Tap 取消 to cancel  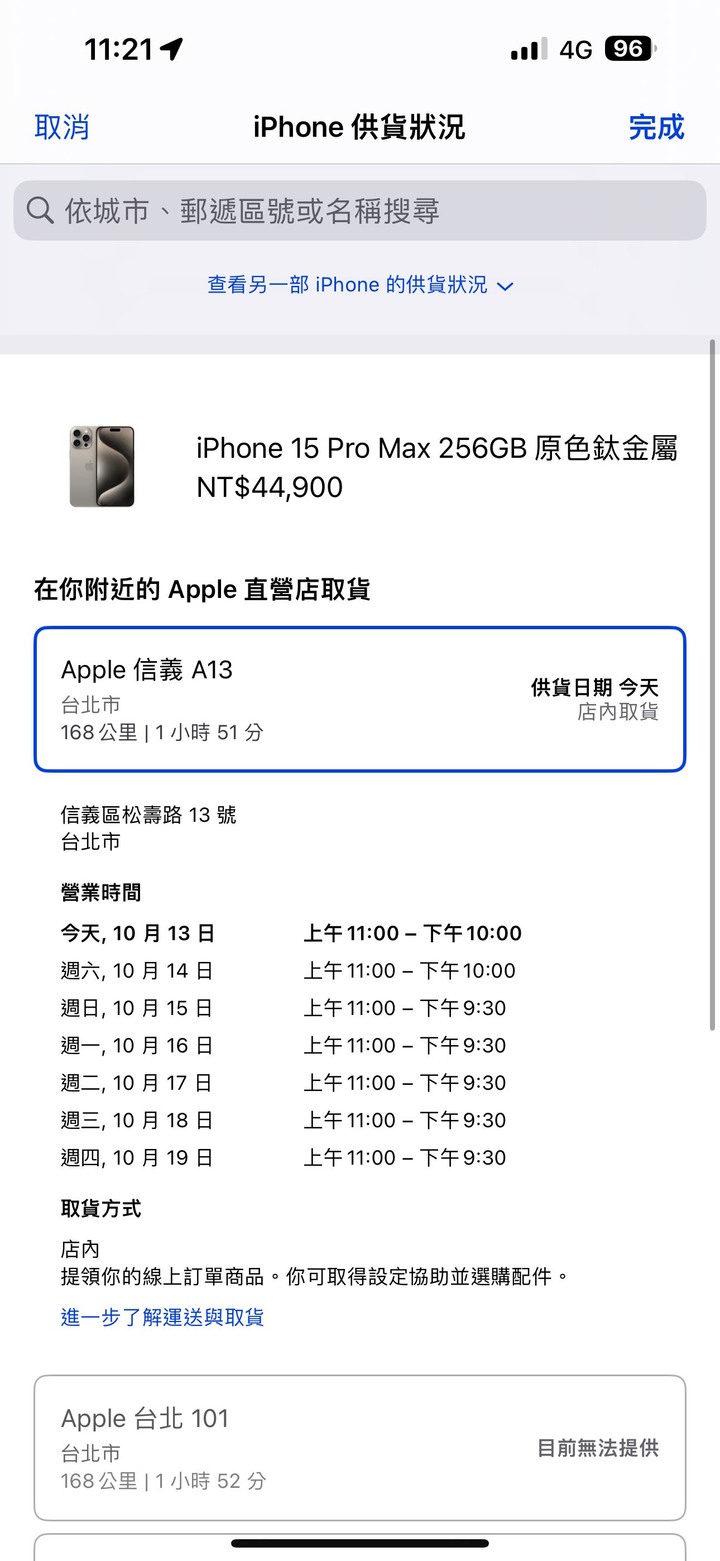tap(62, 127)
